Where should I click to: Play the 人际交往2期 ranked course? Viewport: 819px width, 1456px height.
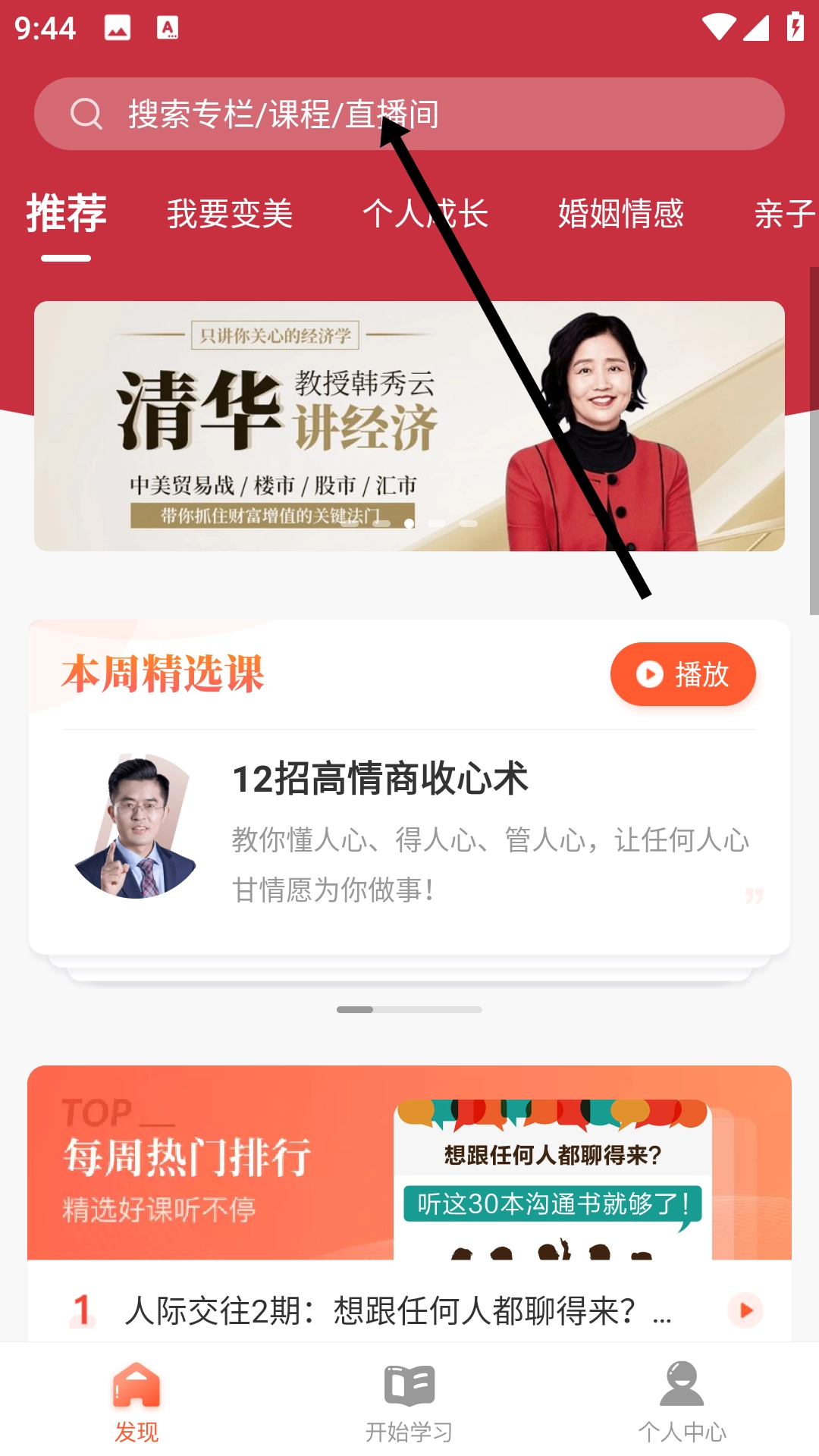[x=745, y=1310]
